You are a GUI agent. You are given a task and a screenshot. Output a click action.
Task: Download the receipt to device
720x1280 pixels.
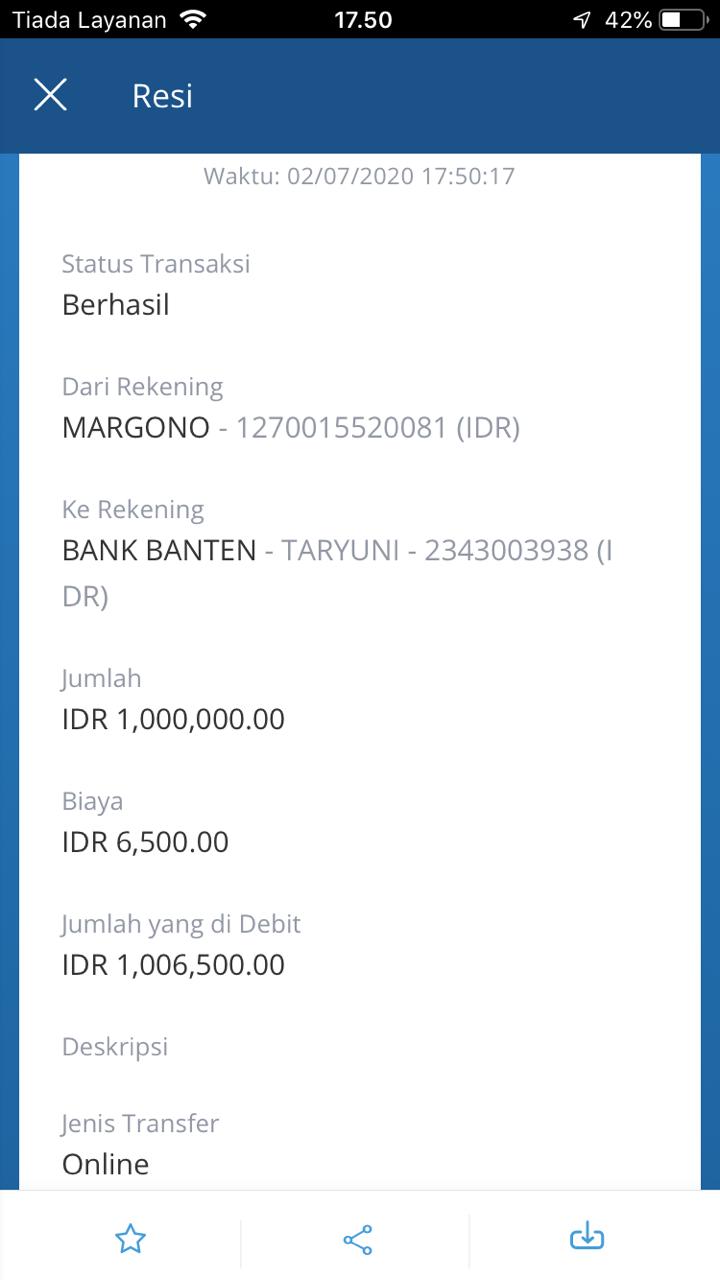[x=587, y=1238]
